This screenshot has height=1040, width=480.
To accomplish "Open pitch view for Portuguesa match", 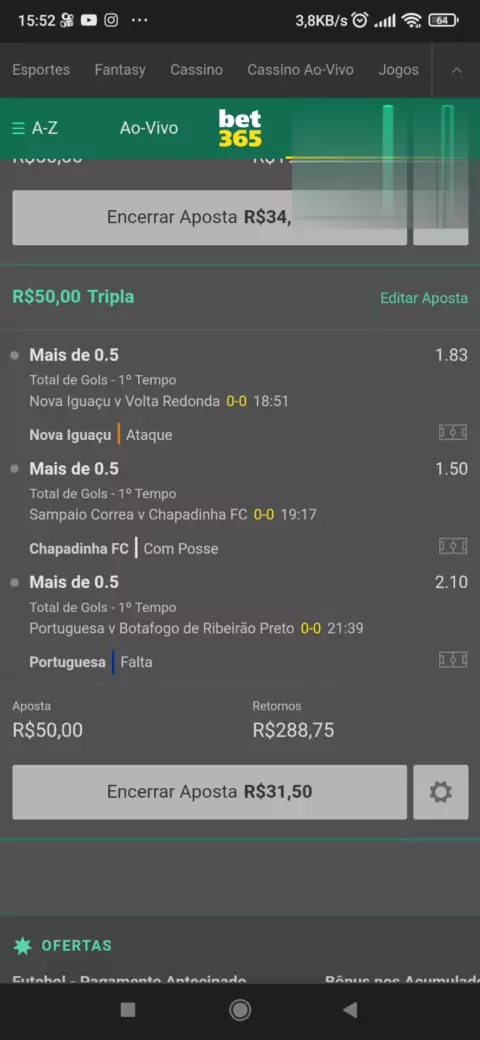I will click(x=453, y=660).
